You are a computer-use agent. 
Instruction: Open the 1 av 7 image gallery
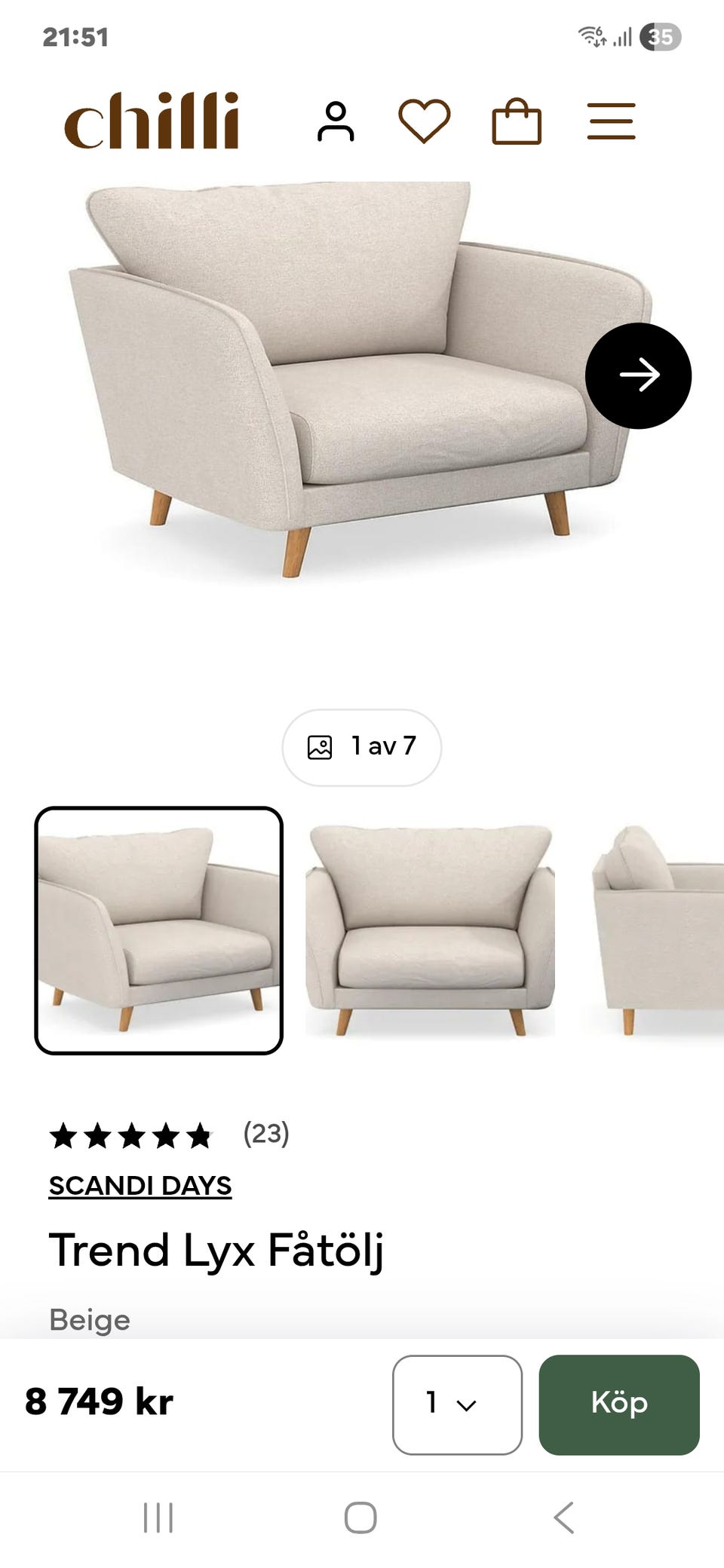tap(362, 747)
